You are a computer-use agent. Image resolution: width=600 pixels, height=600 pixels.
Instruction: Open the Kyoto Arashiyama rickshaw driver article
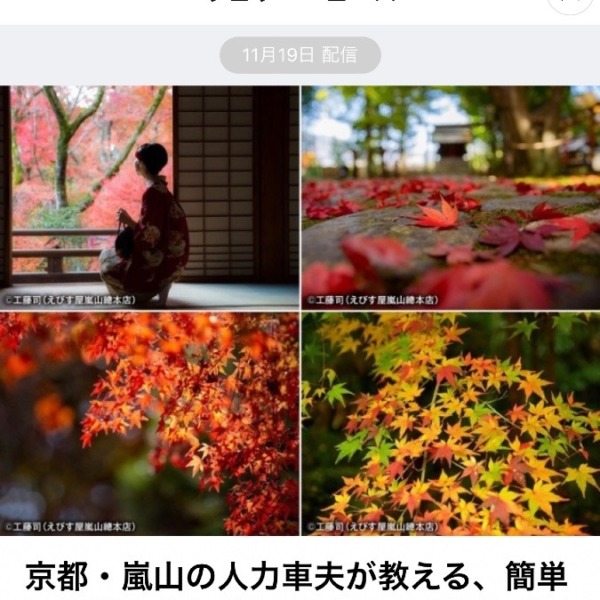click(x=297, y=578)
